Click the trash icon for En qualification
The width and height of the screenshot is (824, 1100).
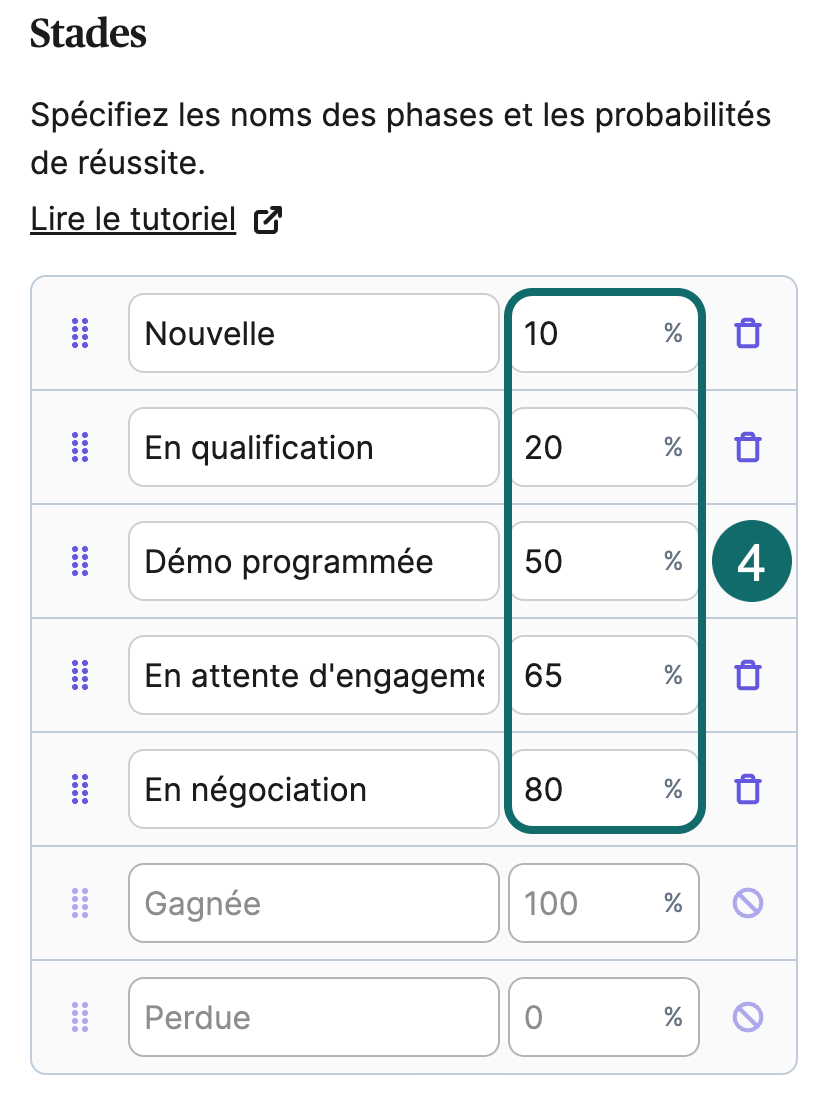point(748,447)
